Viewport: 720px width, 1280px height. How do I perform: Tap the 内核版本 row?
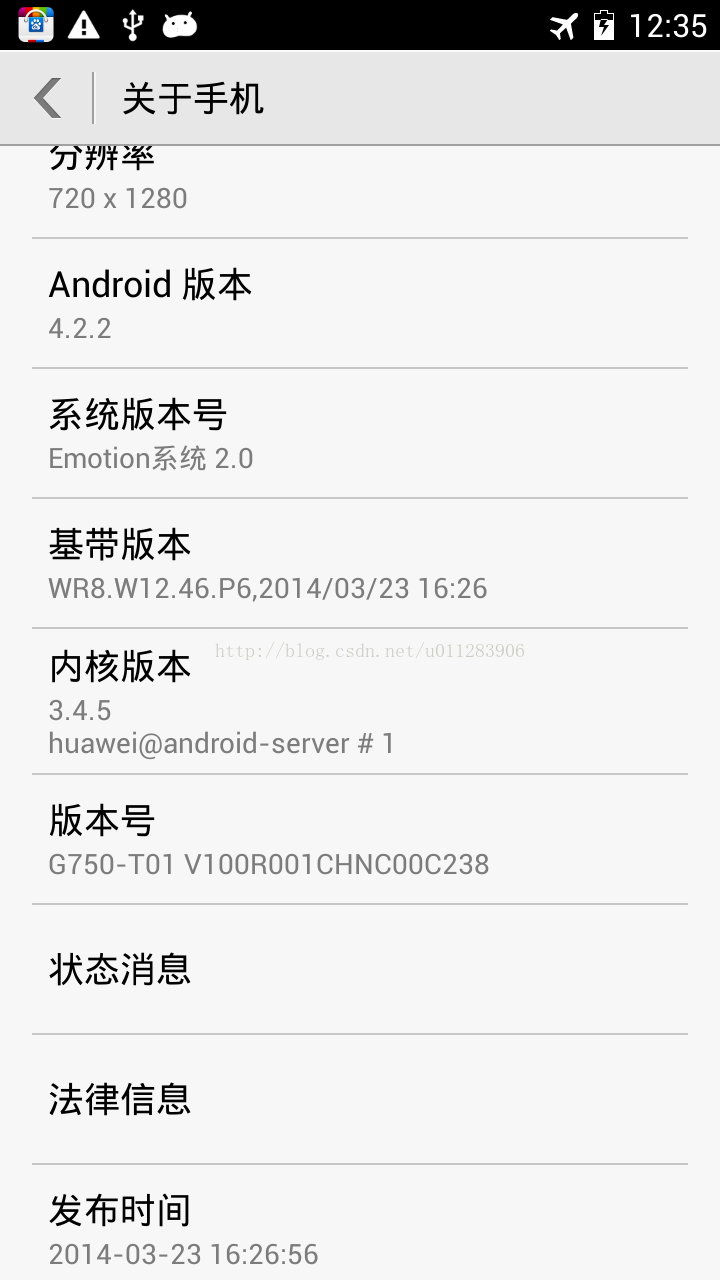click(360, 701)
